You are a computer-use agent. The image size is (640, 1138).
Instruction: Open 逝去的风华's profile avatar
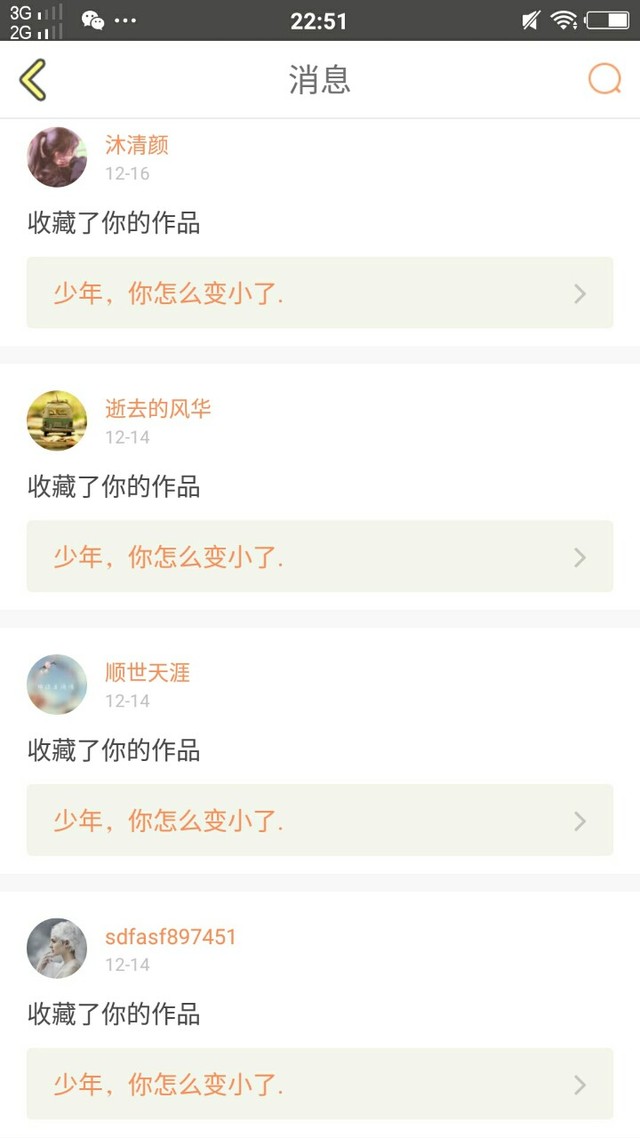point(57,421)
